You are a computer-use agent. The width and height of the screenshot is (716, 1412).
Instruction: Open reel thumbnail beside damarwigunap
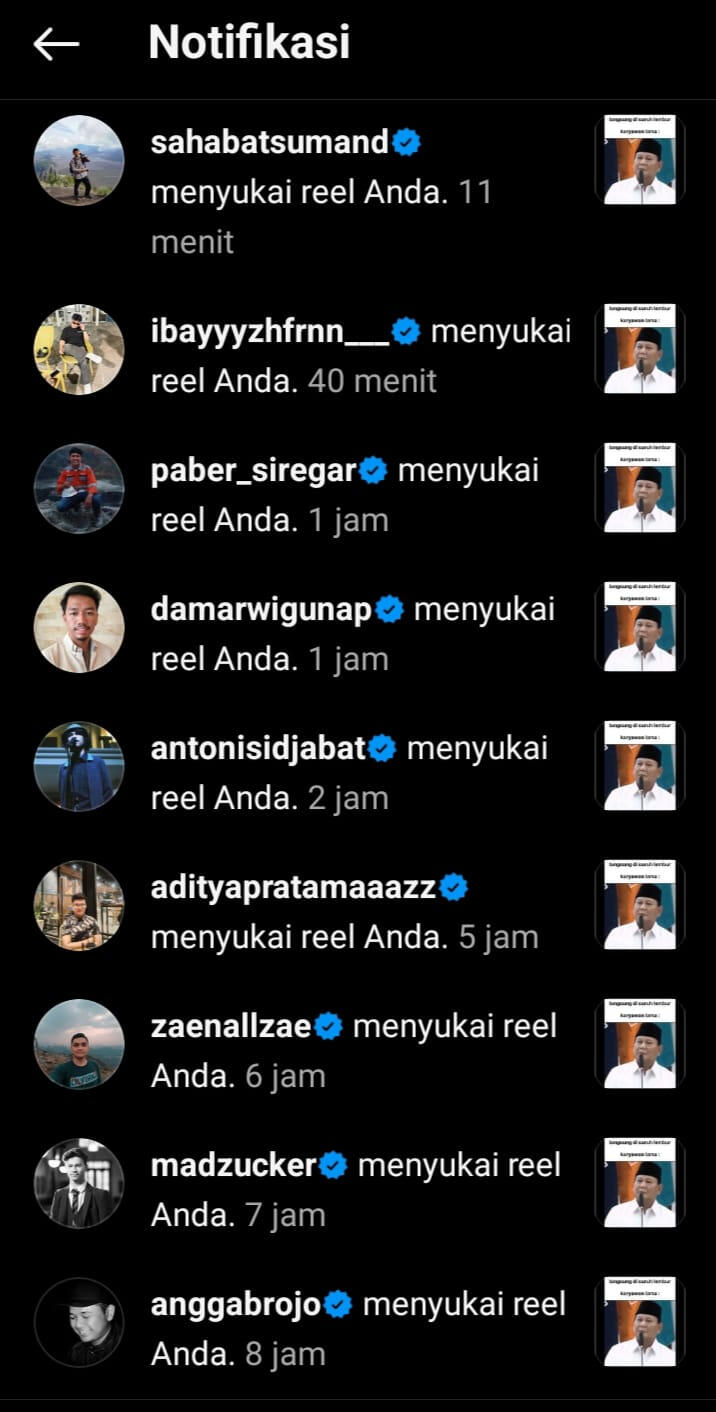point(640,628)
